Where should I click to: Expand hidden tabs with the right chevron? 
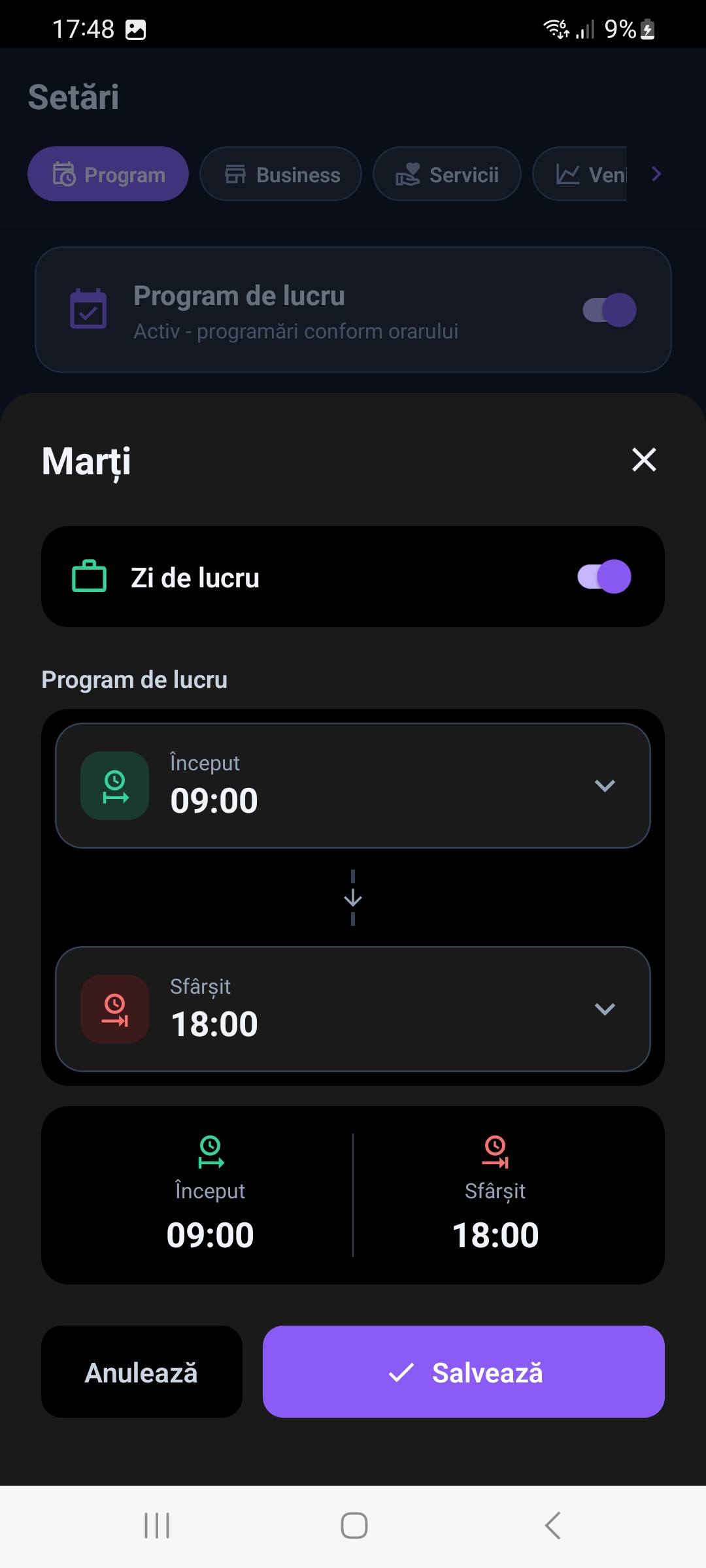click(x=656, y=174)
